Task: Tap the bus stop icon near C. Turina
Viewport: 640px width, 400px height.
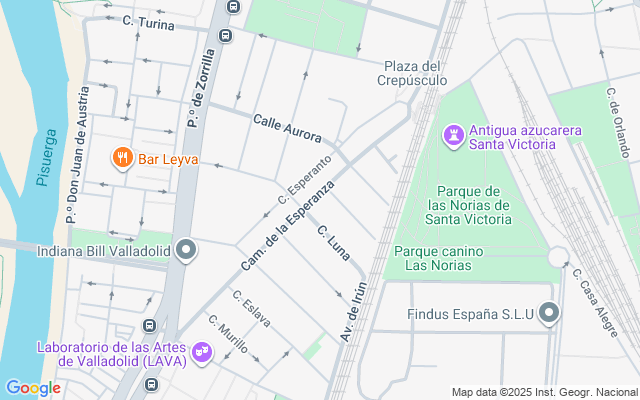Action: (224, 36)
